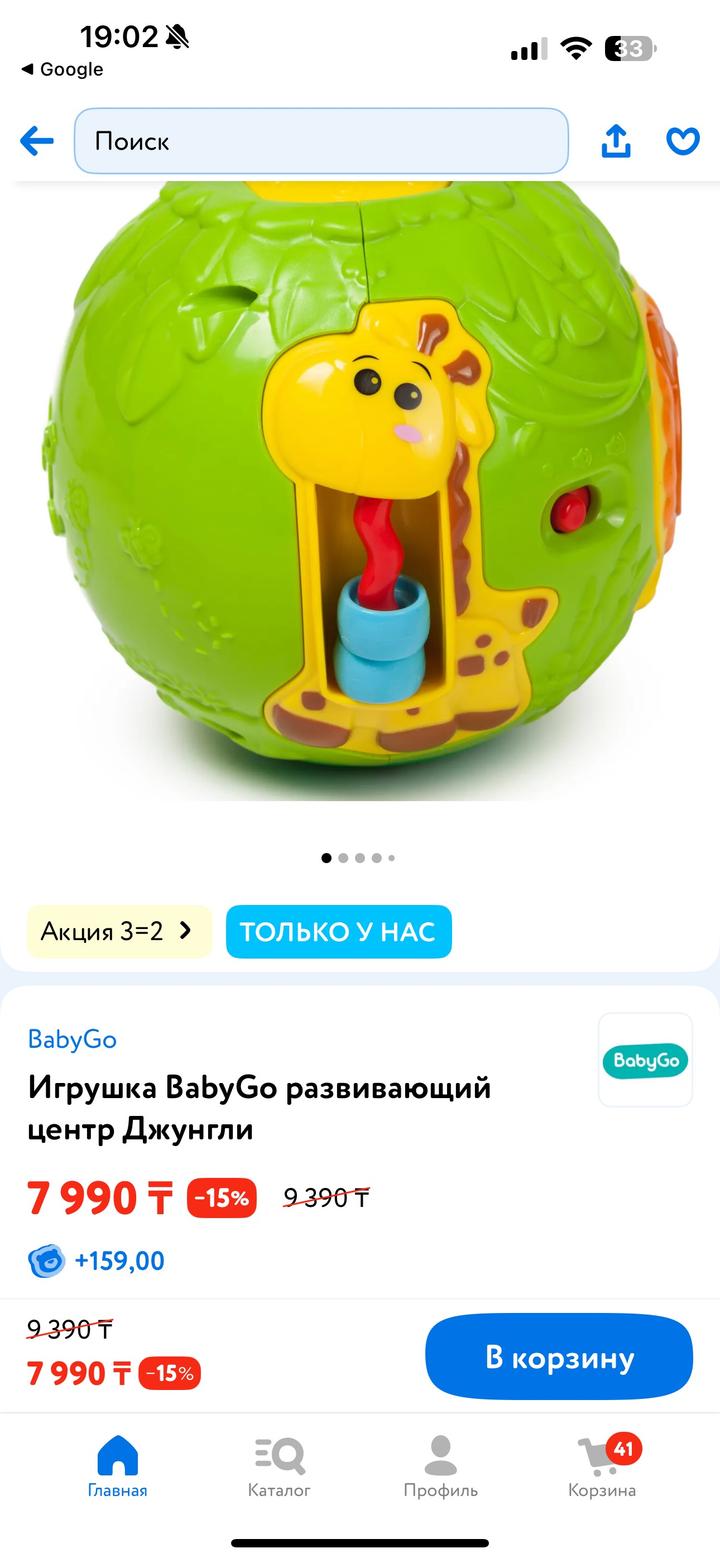The image size is (720, 1561).
Task: Go back using the arrow icon
Action: [37, 141]
